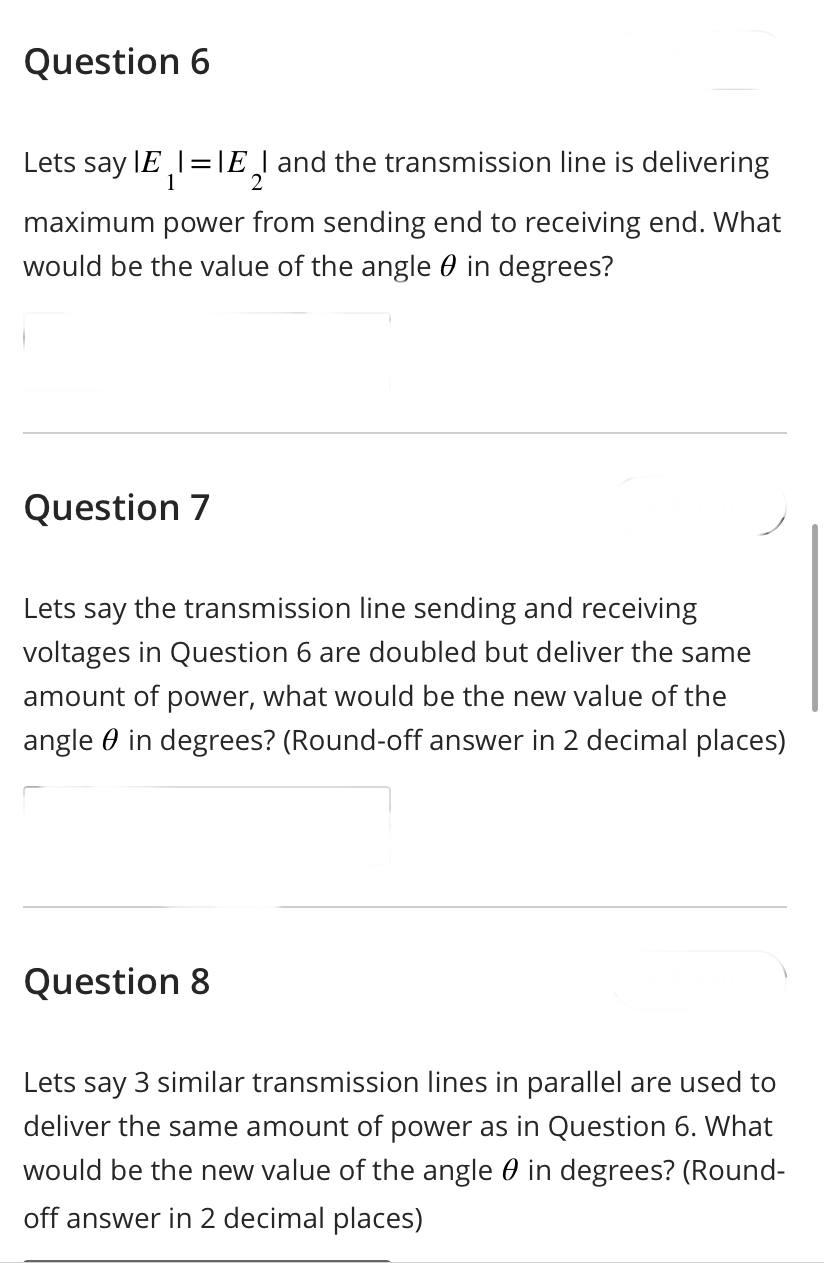Select the Question 6 heading
The image size is (824, 1263).
tap(117, 62)
